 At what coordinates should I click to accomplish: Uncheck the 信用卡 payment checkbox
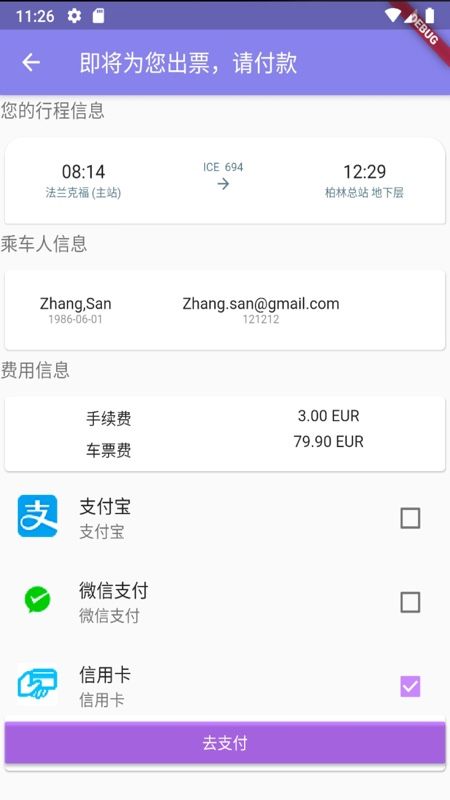tap(410, 687)
